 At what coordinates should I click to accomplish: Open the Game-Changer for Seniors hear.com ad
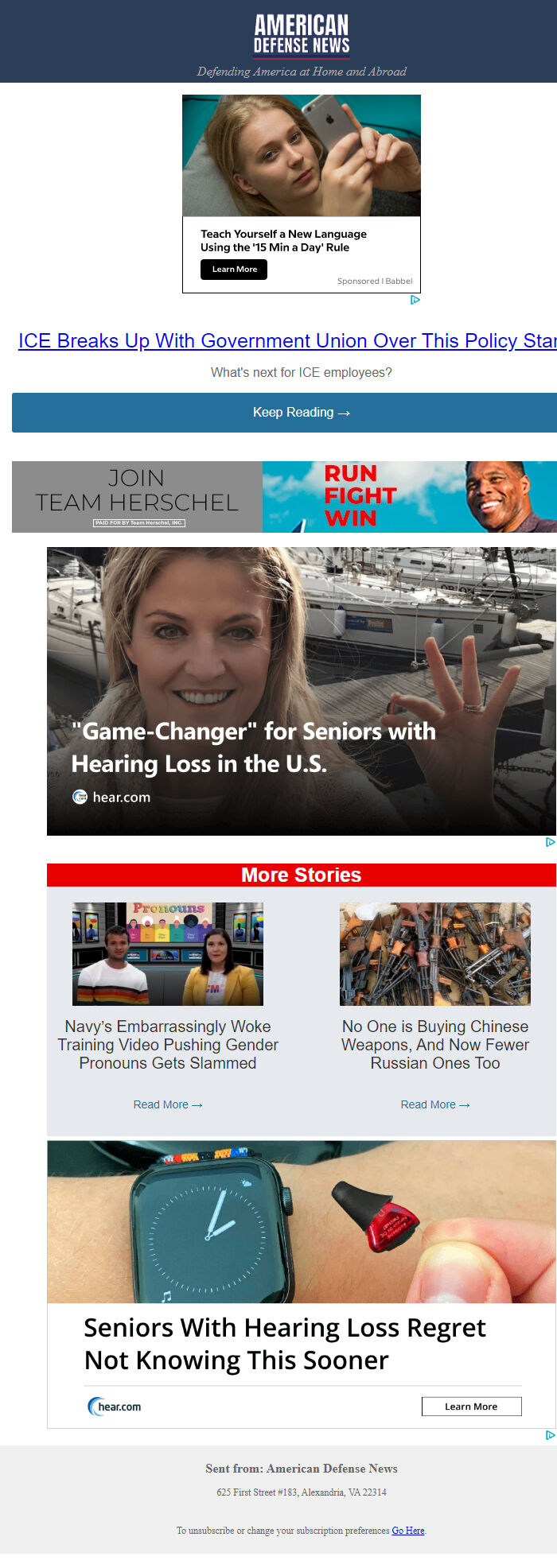pyautogui.click(x=301, y=691)
